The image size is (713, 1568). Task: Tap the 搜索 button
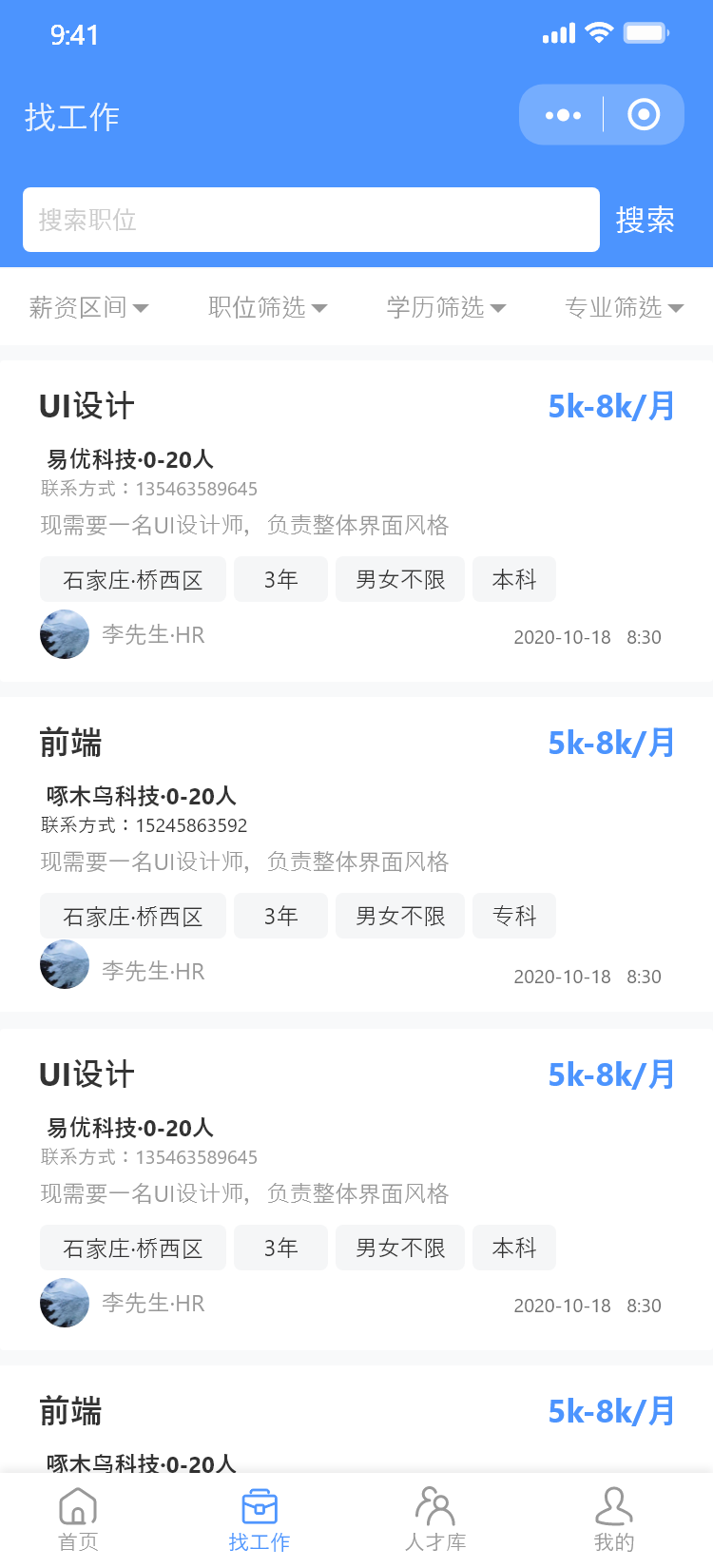tap(646, 220)
